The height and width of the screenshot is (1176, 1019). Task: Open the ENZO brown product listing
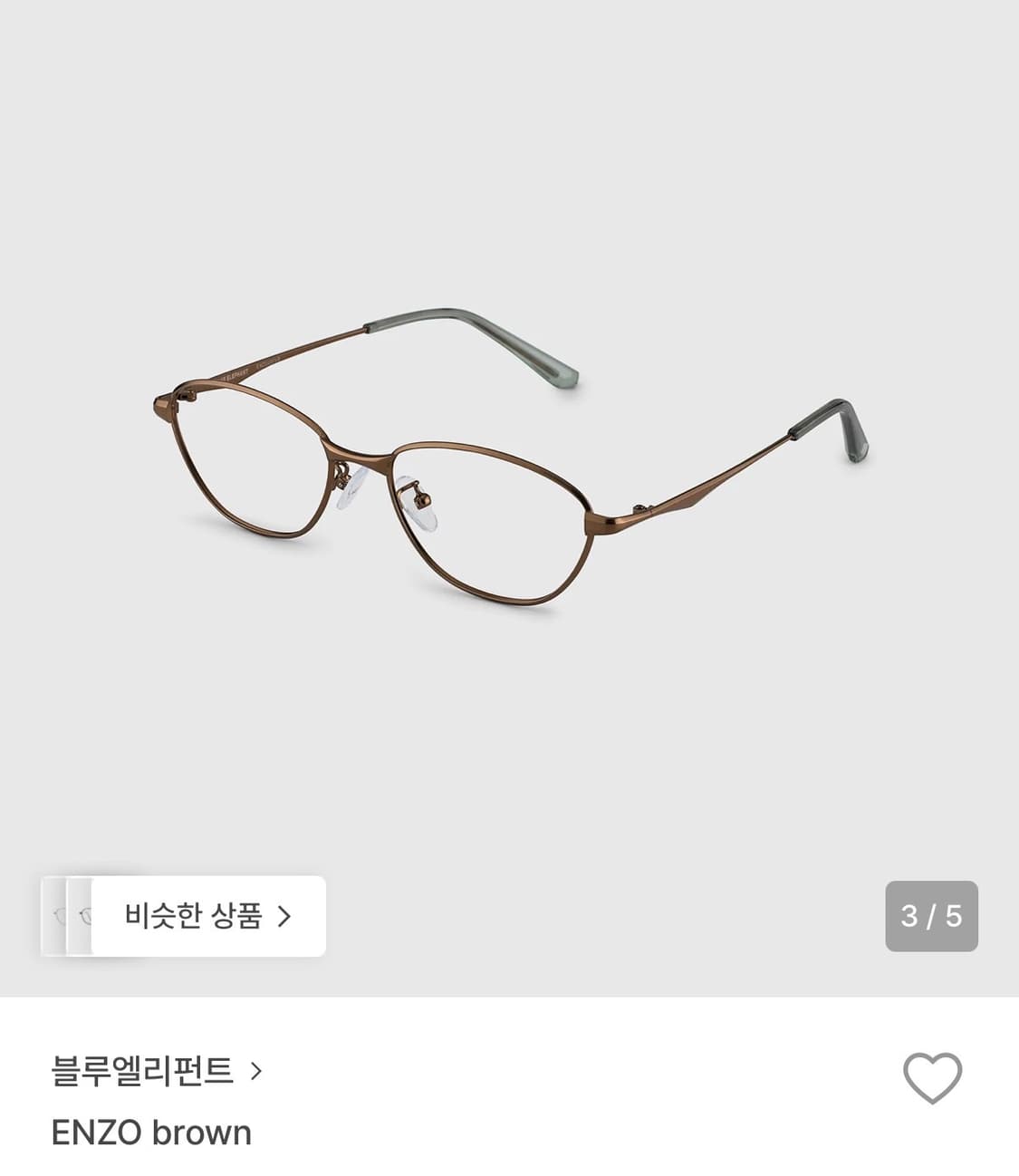point(149,1131)
